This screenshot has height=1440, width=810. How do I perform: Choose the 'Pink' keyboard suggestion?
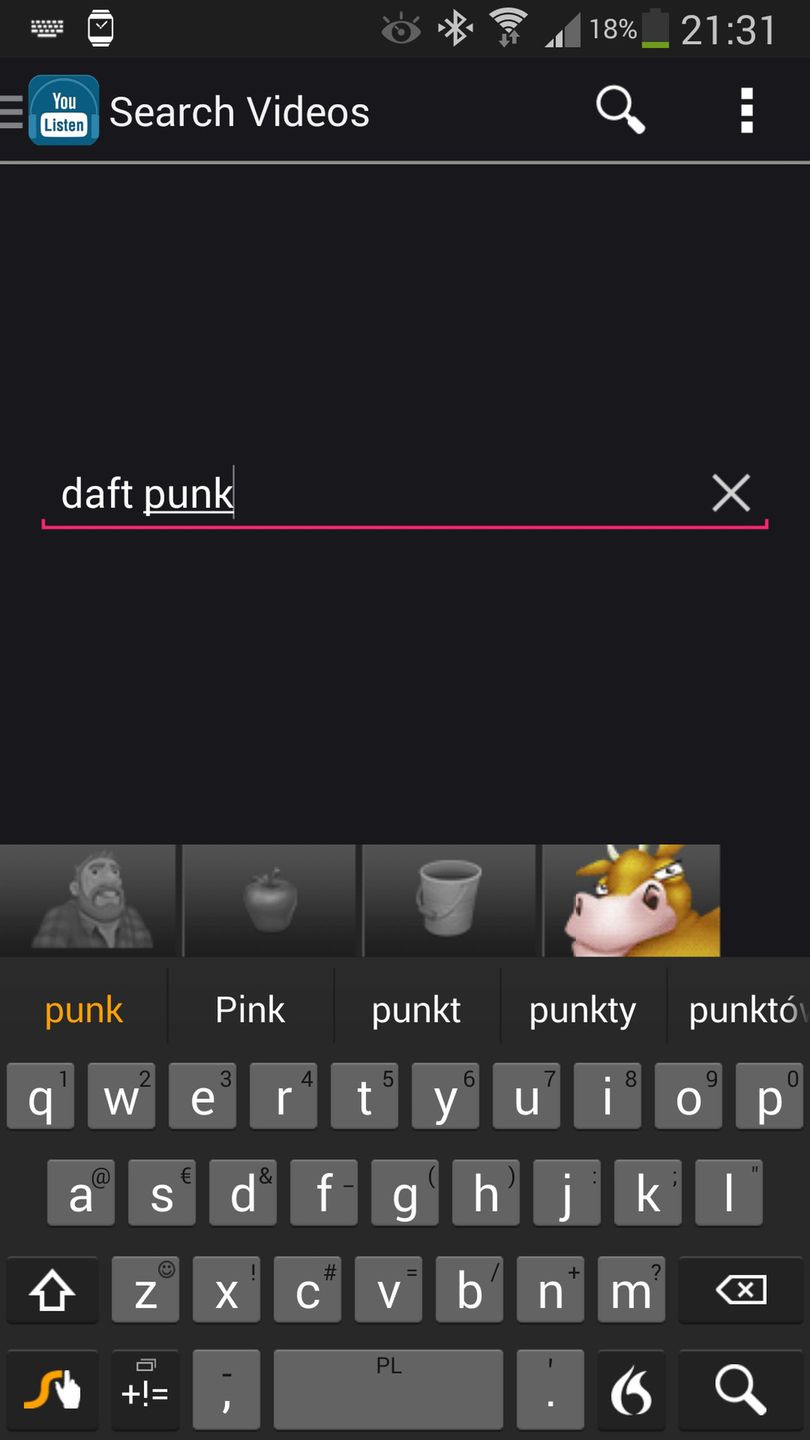pyautogui.click(x=250, y=1010)
